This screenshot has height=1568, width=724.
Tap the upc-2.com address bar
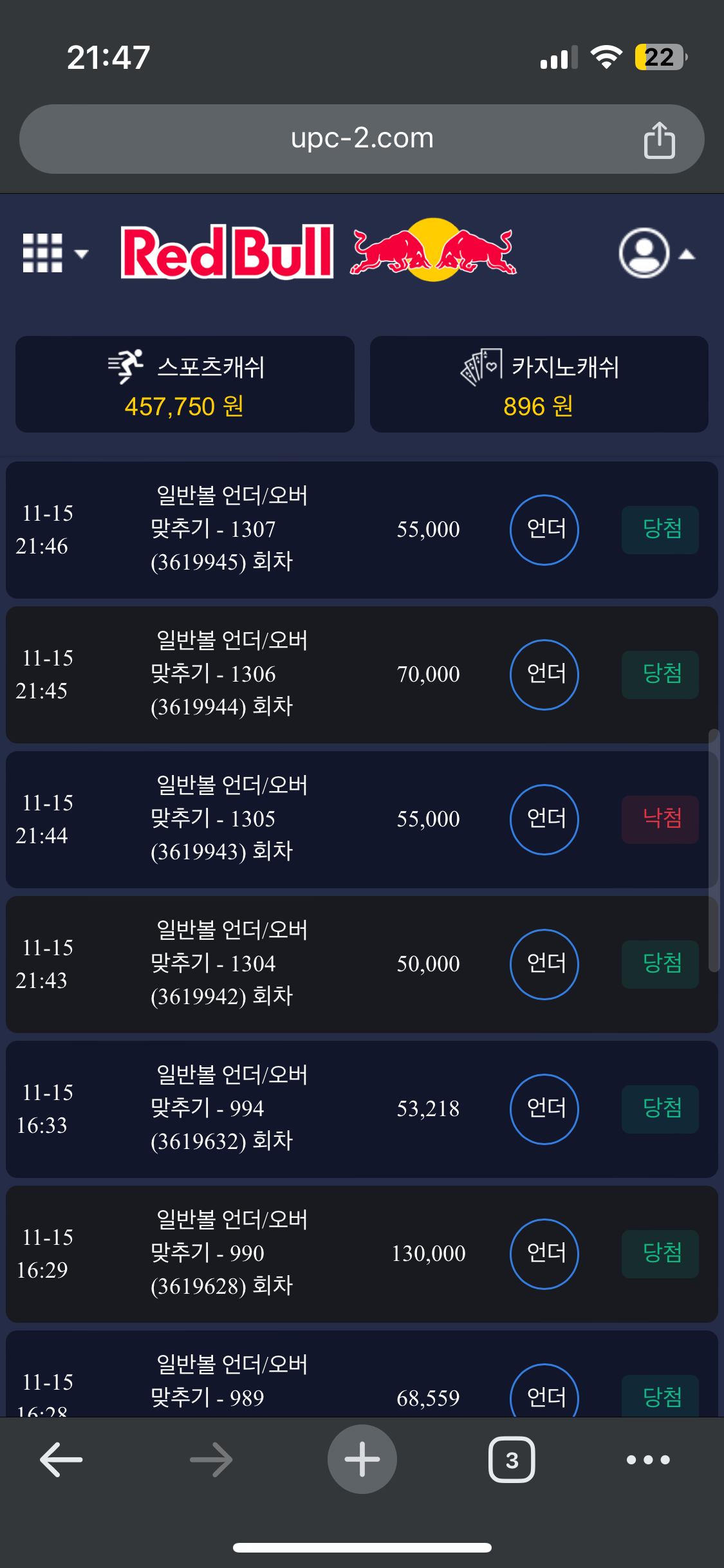[361, 138]
